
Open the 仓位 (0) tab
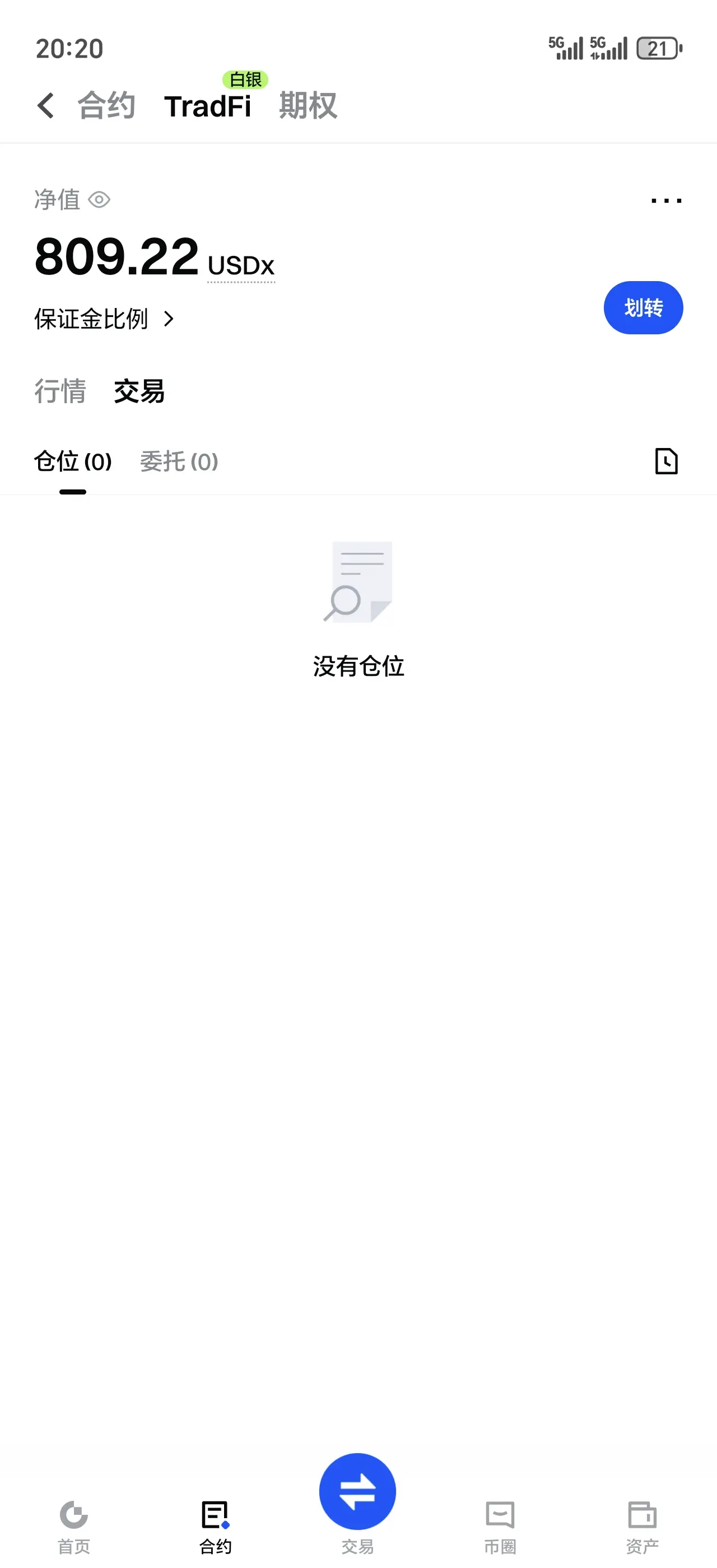tap(72, 461)
